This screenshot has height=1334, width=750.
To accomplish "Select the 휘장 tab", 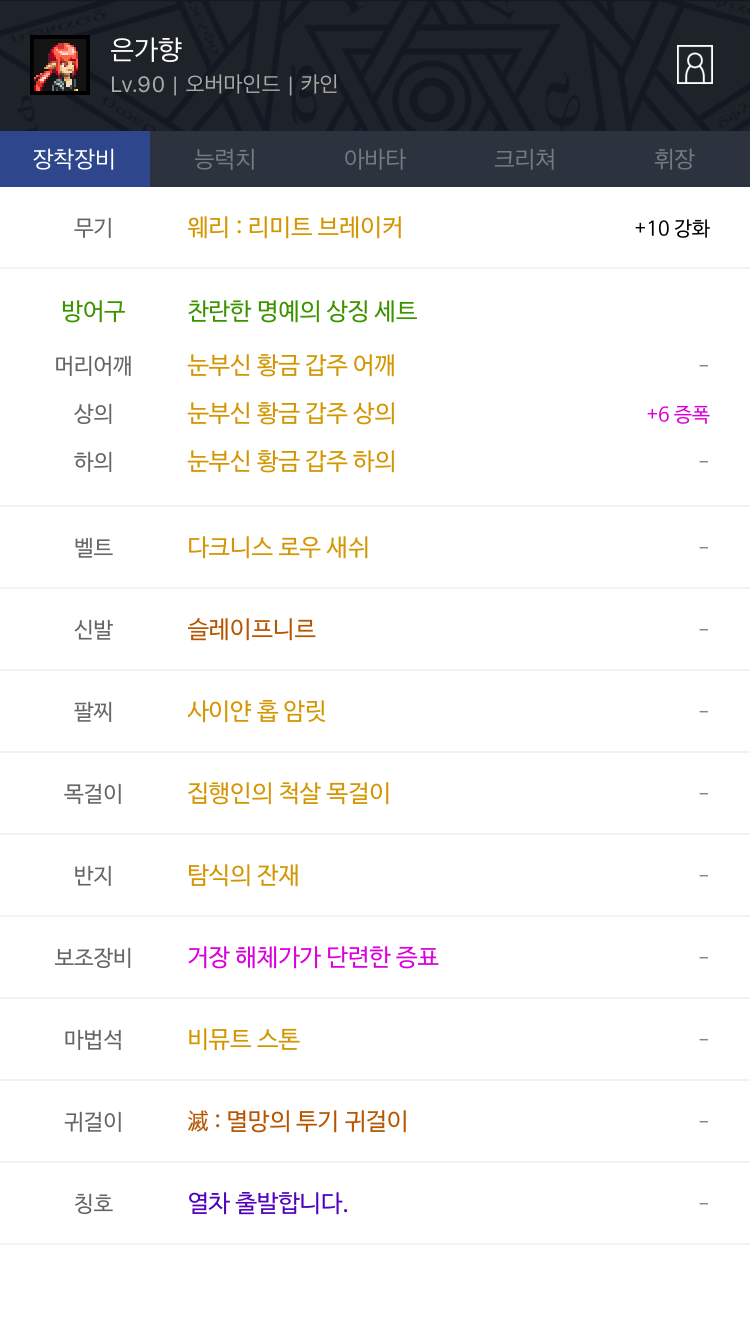I will click(x=675, y=159).
